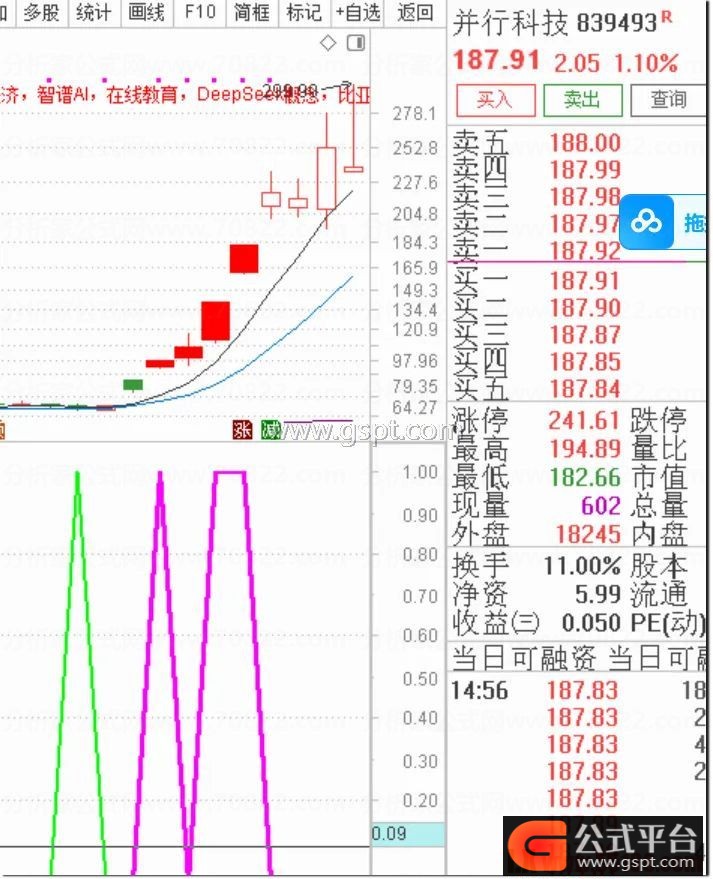The width and height of the screenshot is (713, 879).
Task: Tap the green 卖出 sell button
Action: (582, 100)
